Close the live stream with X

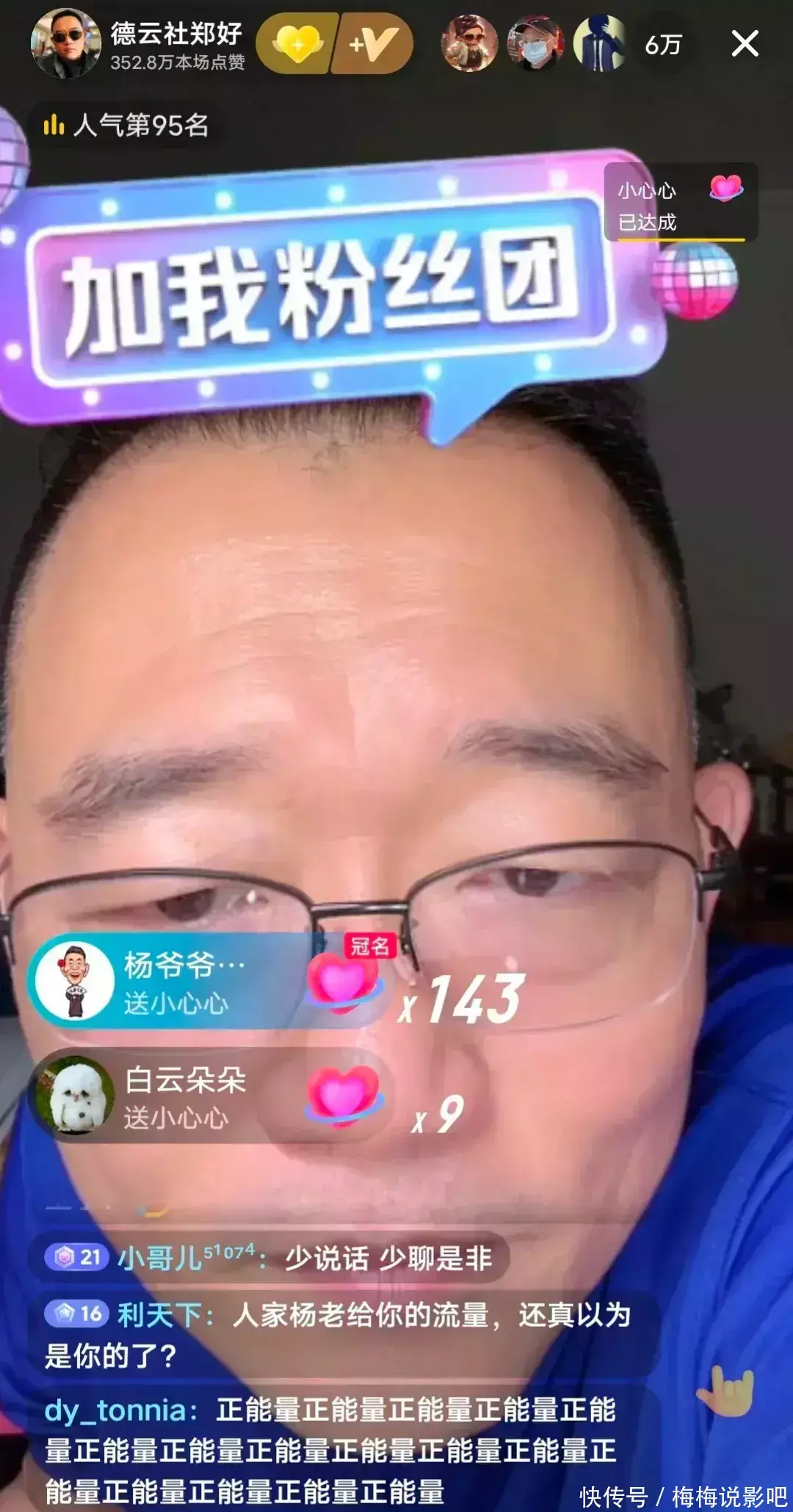(x=745, y=44)
